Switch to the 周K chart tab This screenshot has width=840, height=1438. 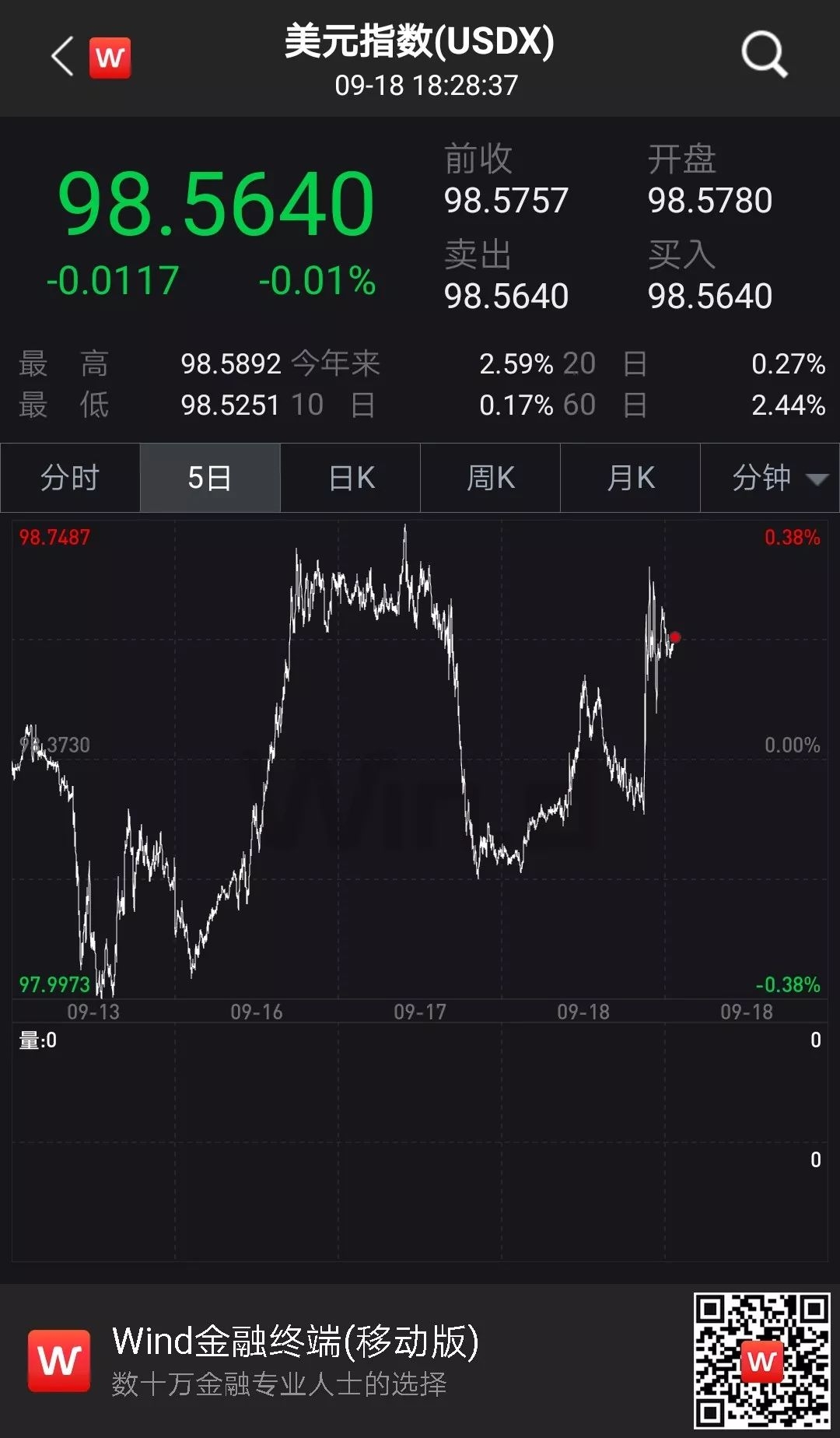tap(491, 478)
